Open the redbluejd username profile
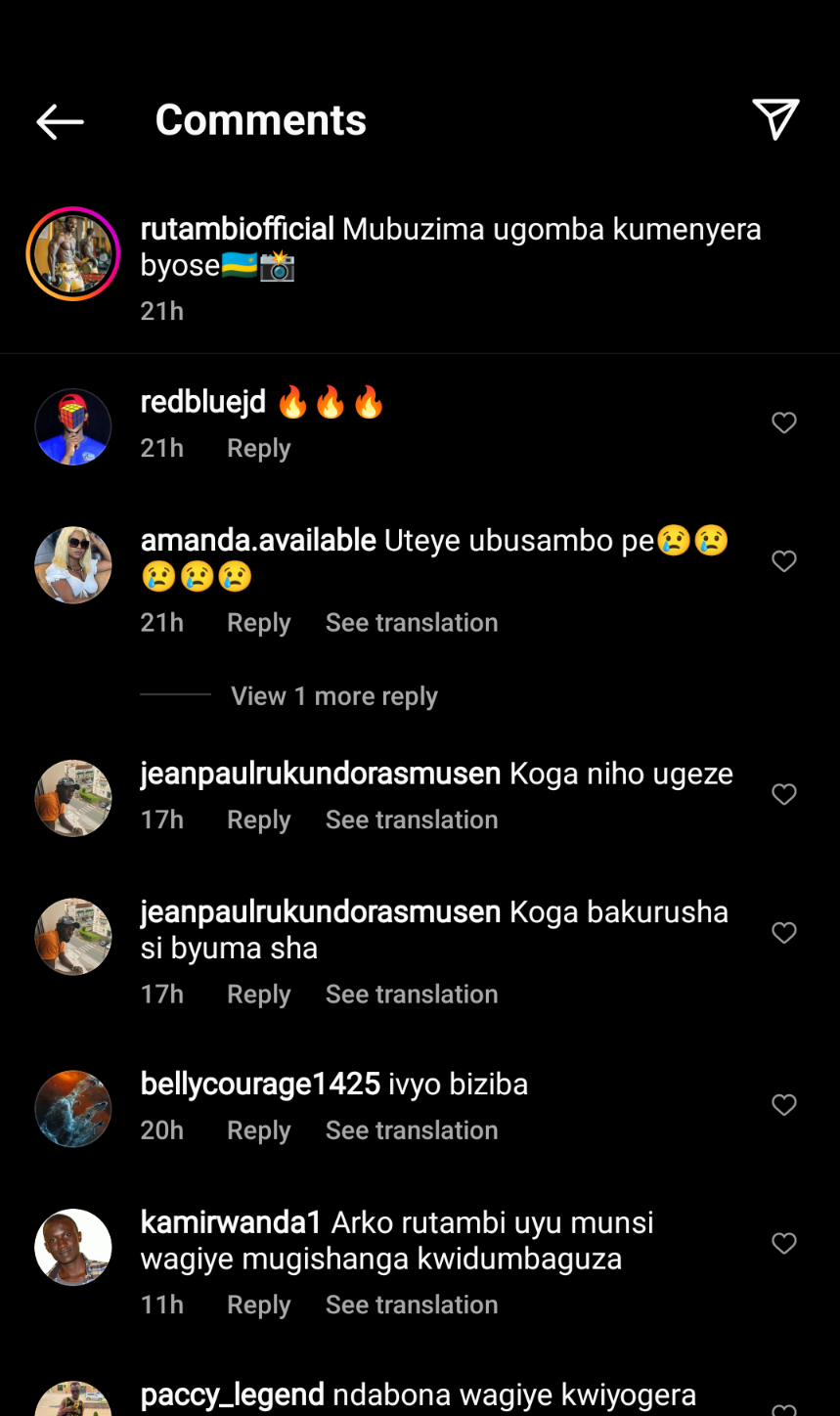The height and width of the screenshot is (1416, 840). pyautogui.click(x=203, y=402)
